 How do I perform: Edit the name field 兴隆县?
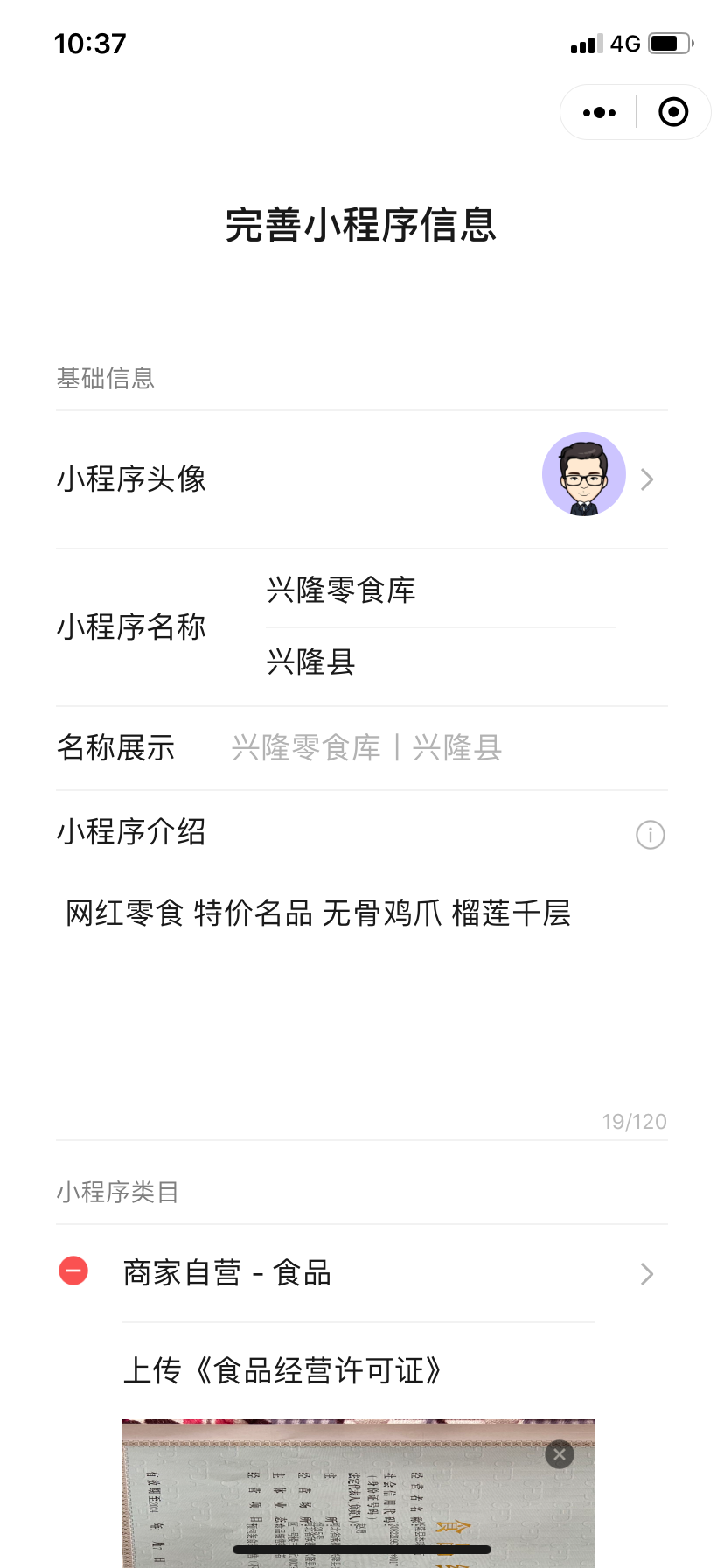[x=439, y=662]
